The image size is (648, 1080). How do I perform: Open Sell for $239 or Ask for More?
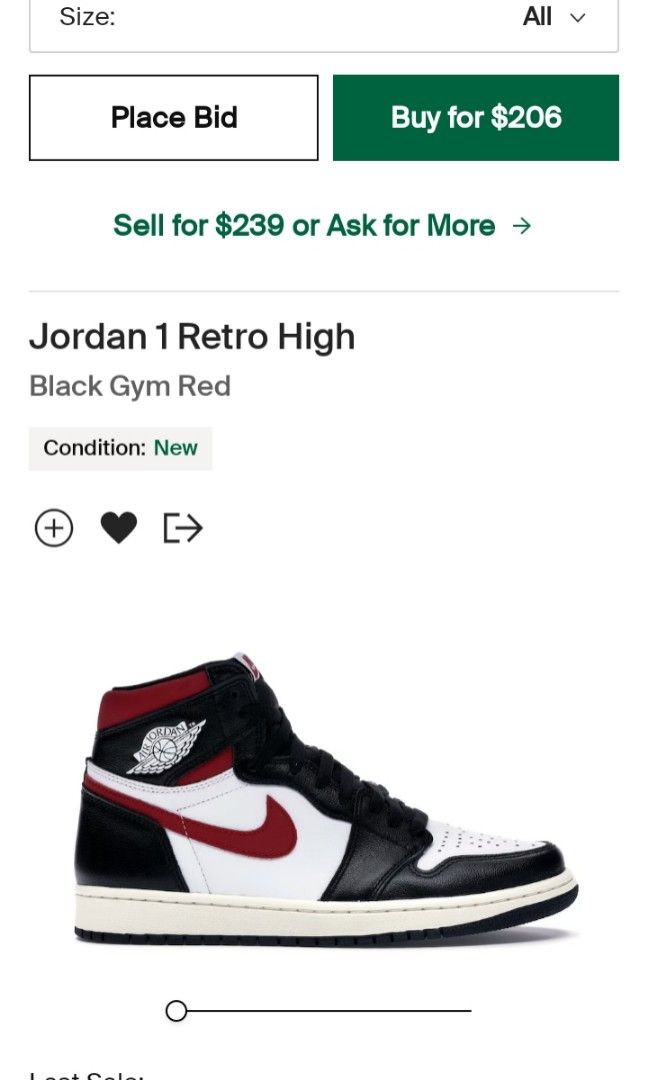pyautogui.click(x=322, y=225)
